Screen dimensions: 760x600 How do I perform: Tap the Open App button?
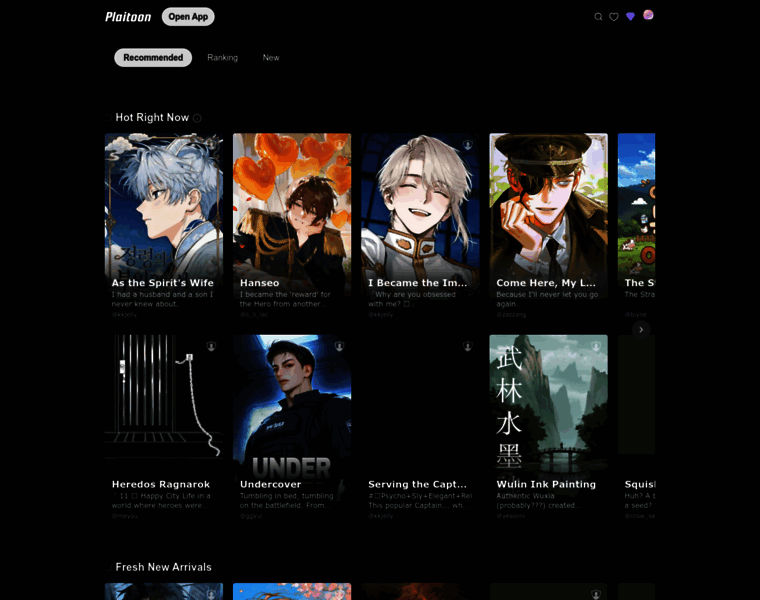pos(188,17)
